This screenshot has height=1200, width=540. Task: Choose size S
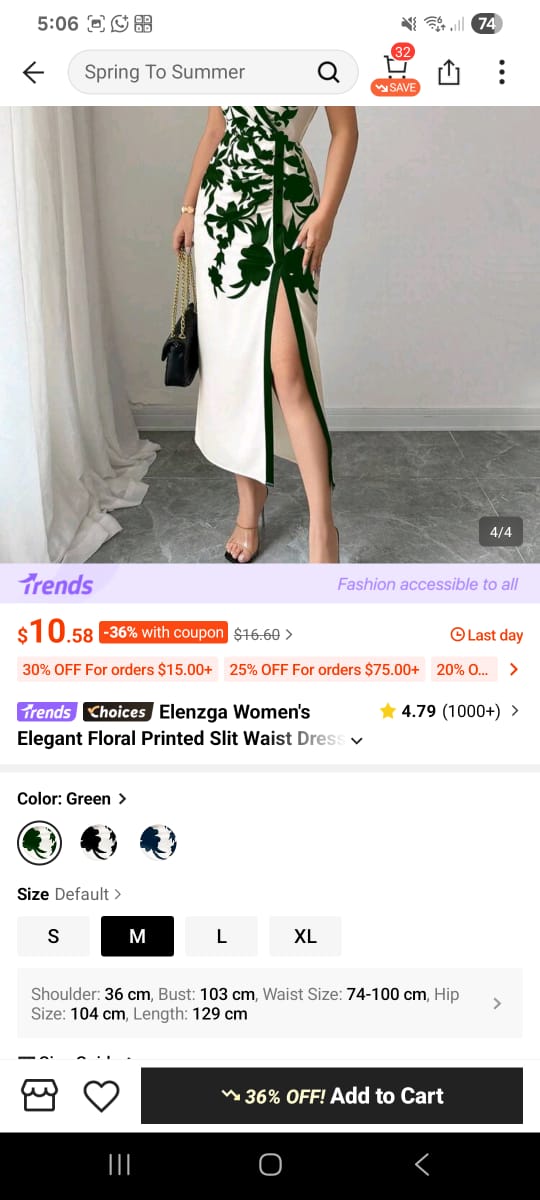pos(53,936)
